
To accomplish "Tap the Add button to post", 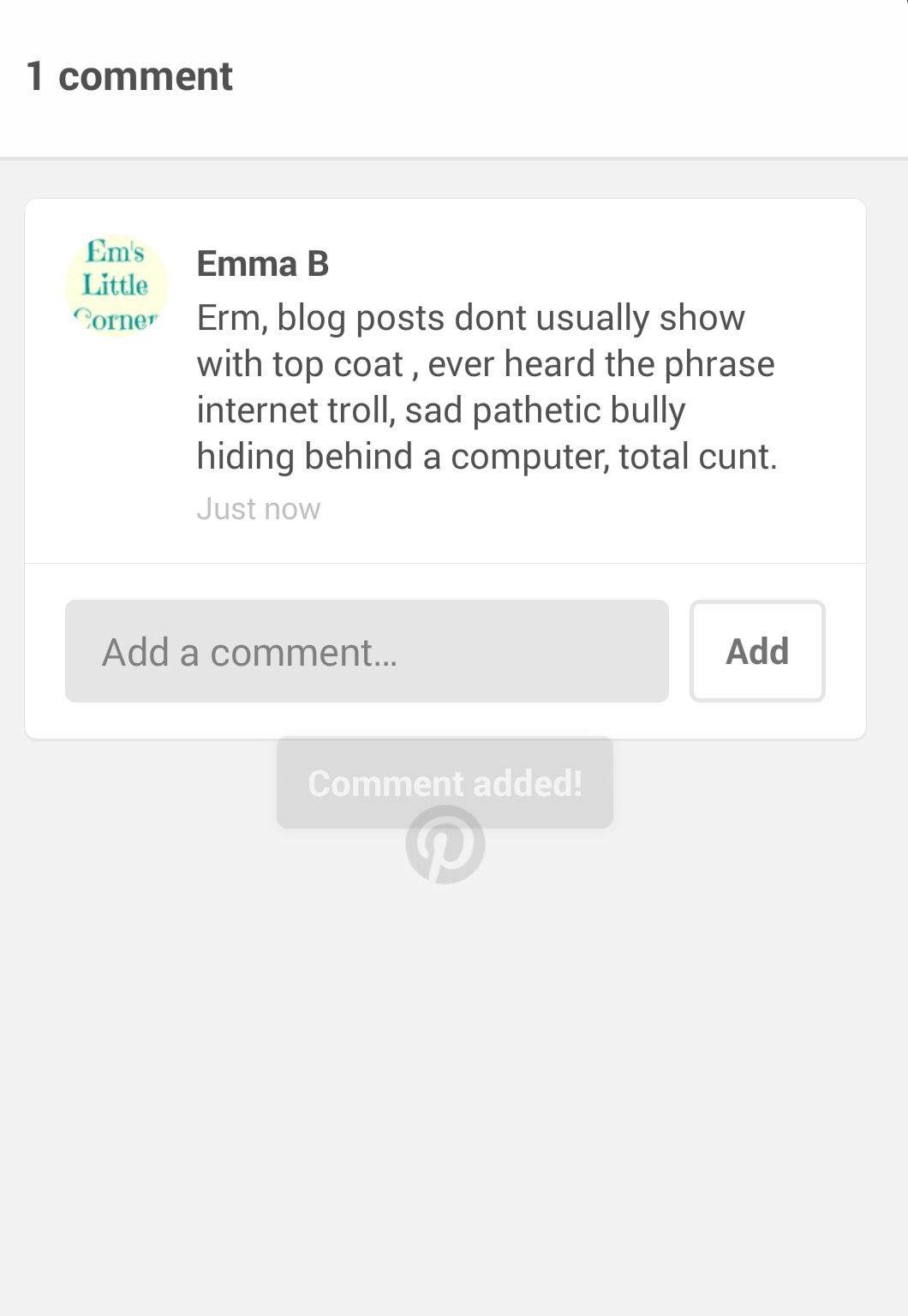I will [757, 651].
